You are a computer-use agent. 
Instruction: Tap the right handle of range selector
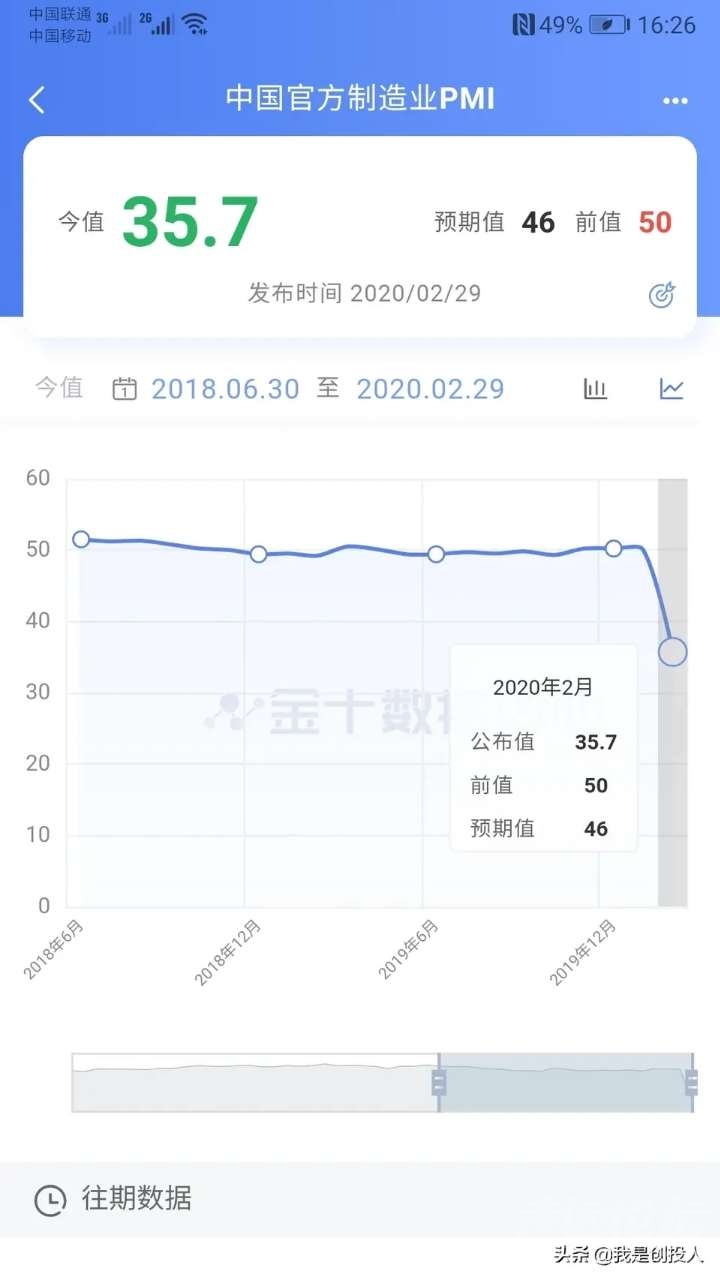click(690, 1082)
